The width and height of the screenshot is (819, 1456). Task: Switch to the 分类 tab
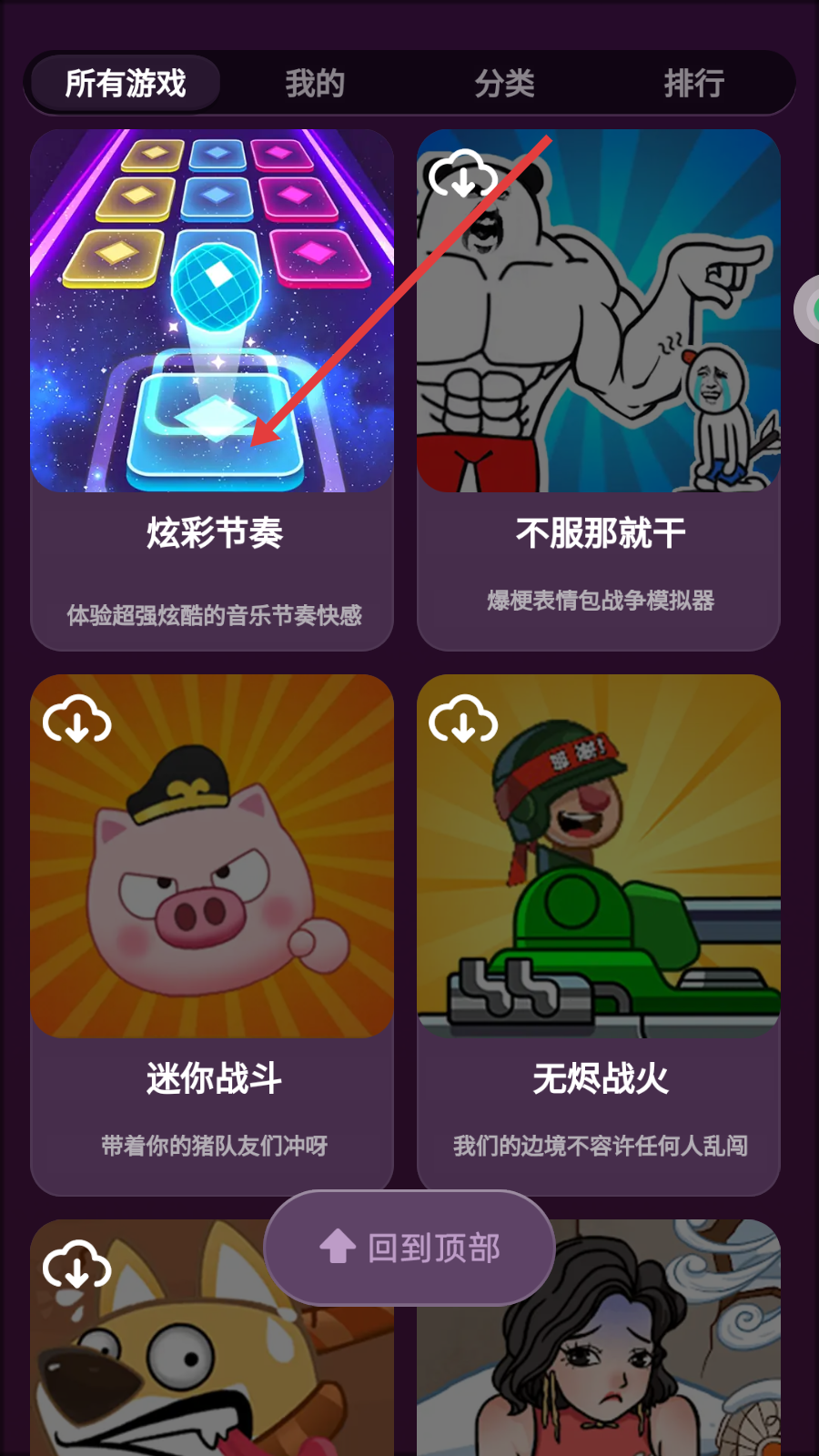click(x=504, y=84)
